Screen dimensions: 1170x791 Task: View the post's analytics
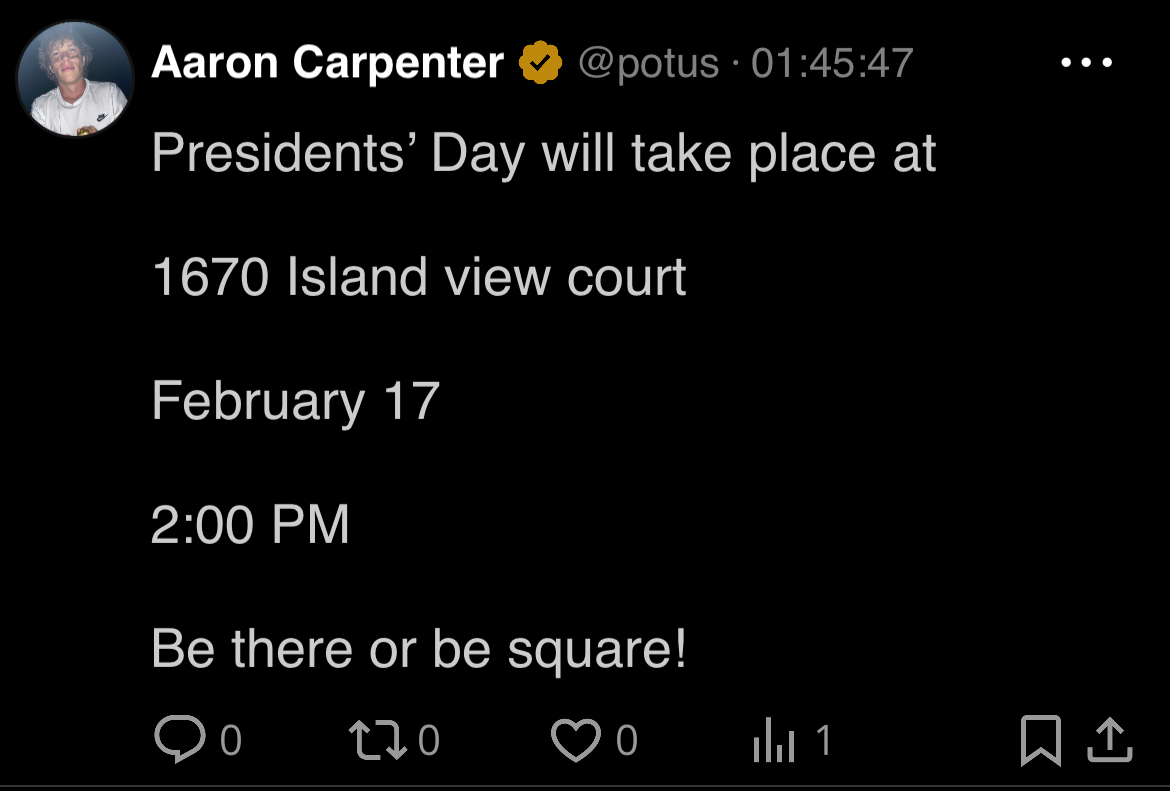(772, 741)
